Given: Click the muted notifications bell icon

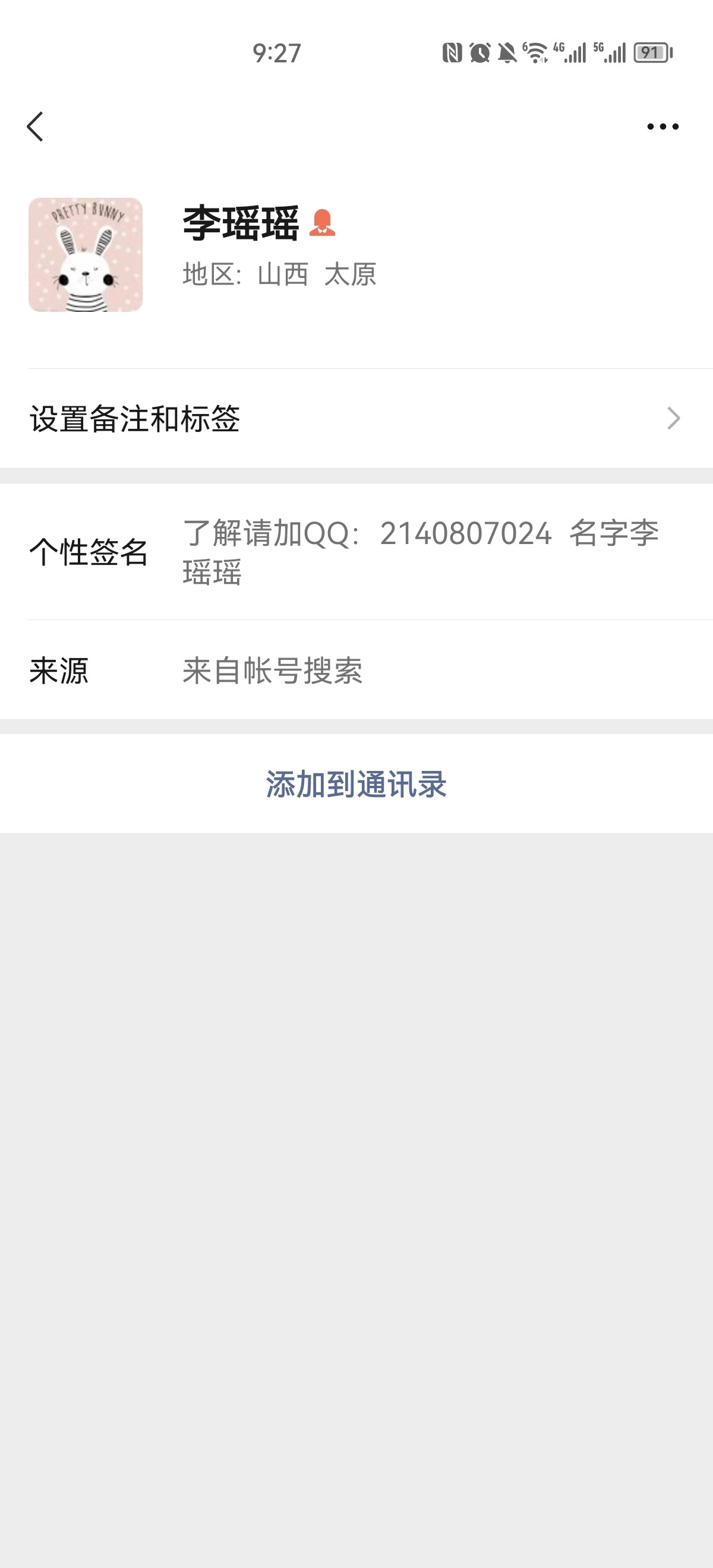Looking at the screenshot, I should 509,53.
